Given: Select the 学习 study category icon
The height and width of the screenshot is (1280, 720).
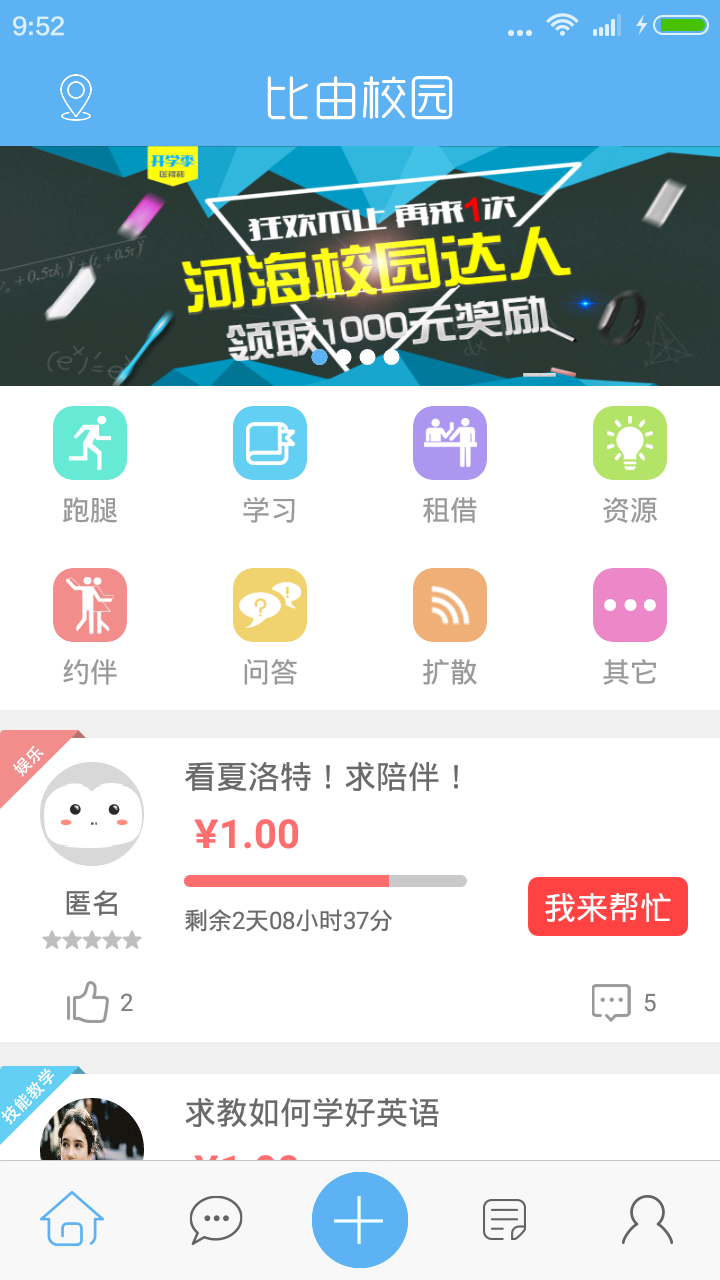Looking at the screenshot, I should [270, 443].
